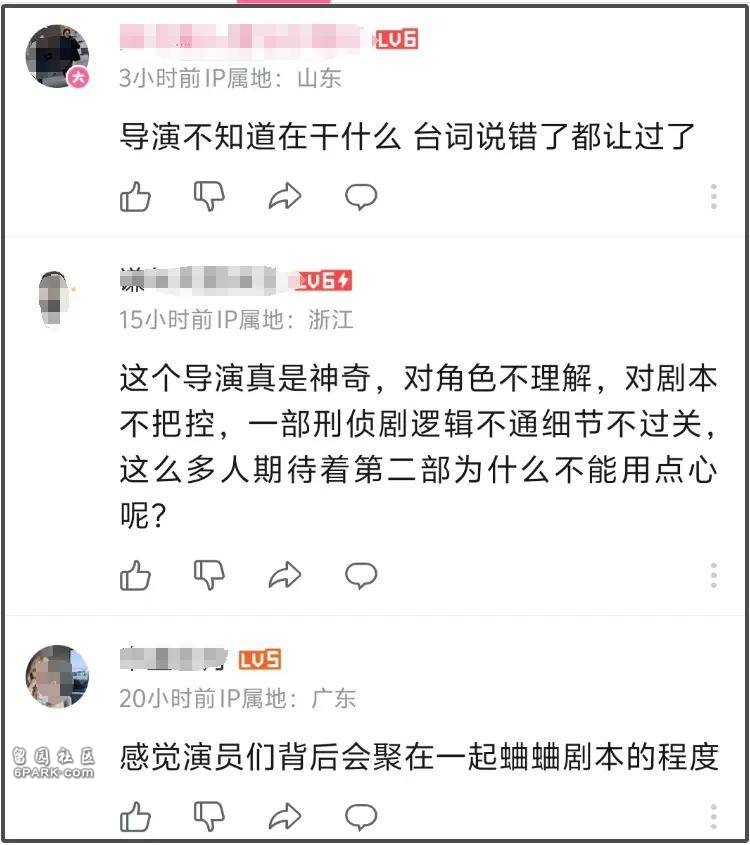
Task: Reply to the 浙江 user's comment
Action: tap(361, 575)
